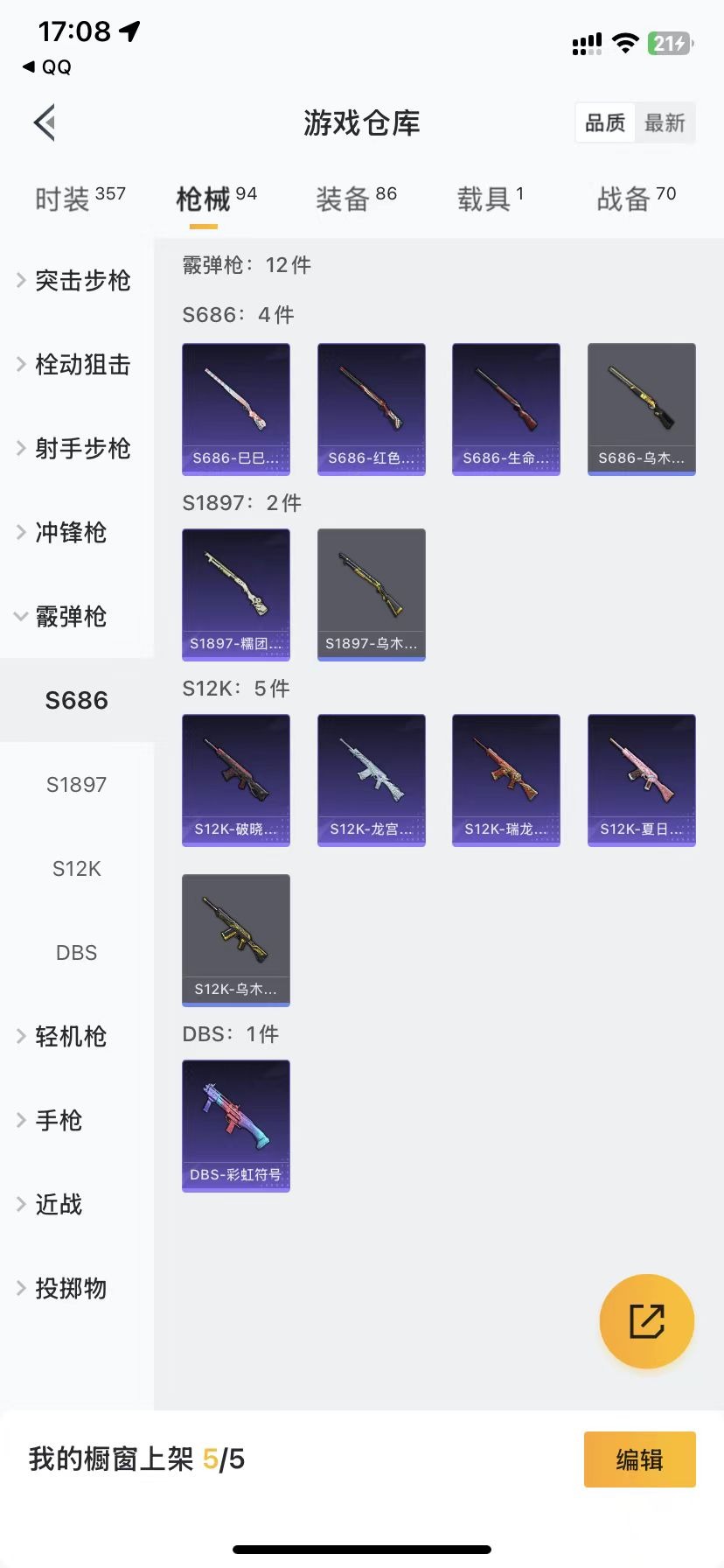Select DBS in the side list

77,953
